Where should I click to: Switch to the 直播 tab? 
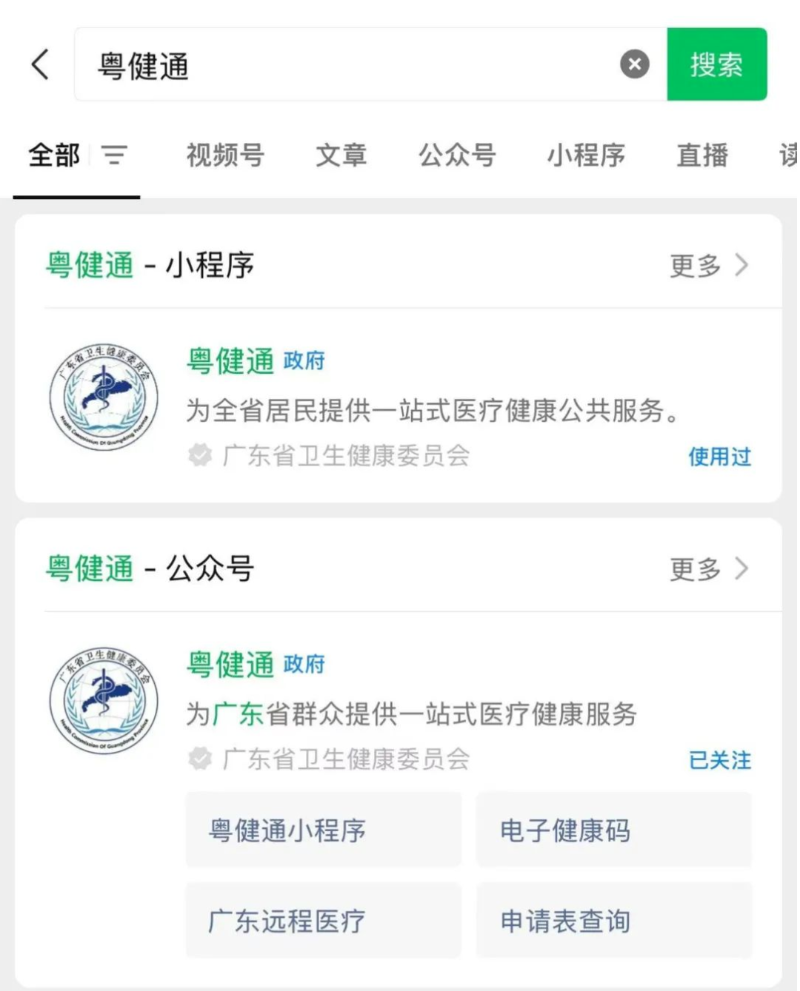coord(702,156)
